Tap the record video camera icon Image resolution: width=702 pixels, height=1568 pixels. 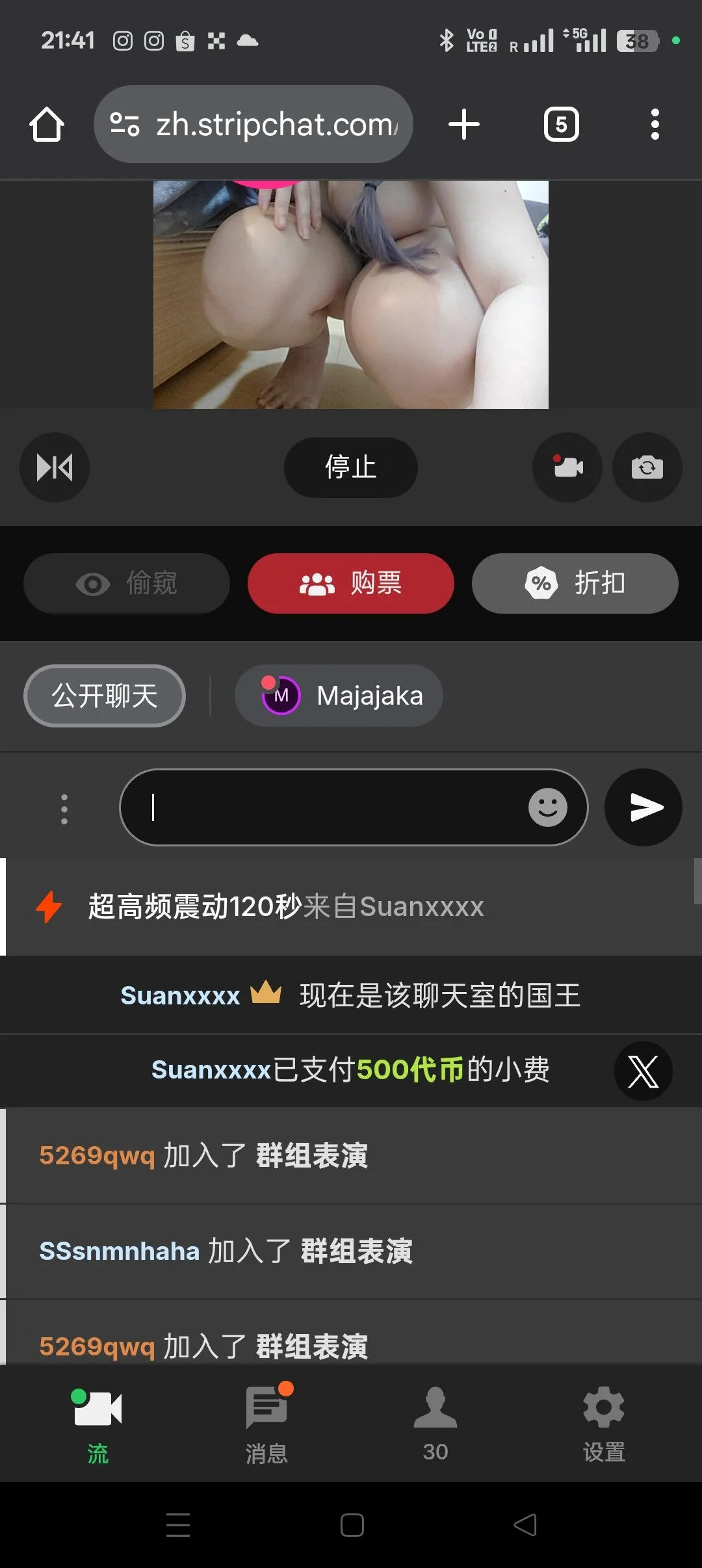pyautogui.click(x=567, y=467)
